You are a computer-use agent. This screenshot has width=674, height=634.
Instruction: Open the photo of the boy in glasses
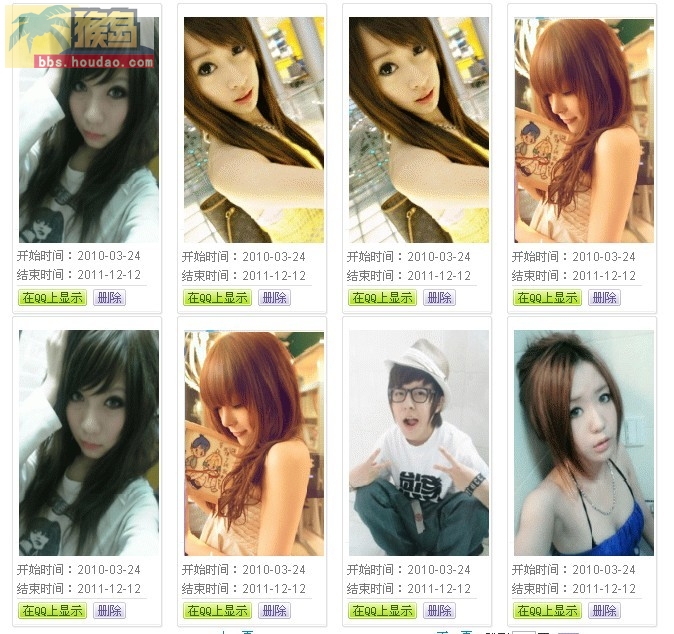point(418,443)
